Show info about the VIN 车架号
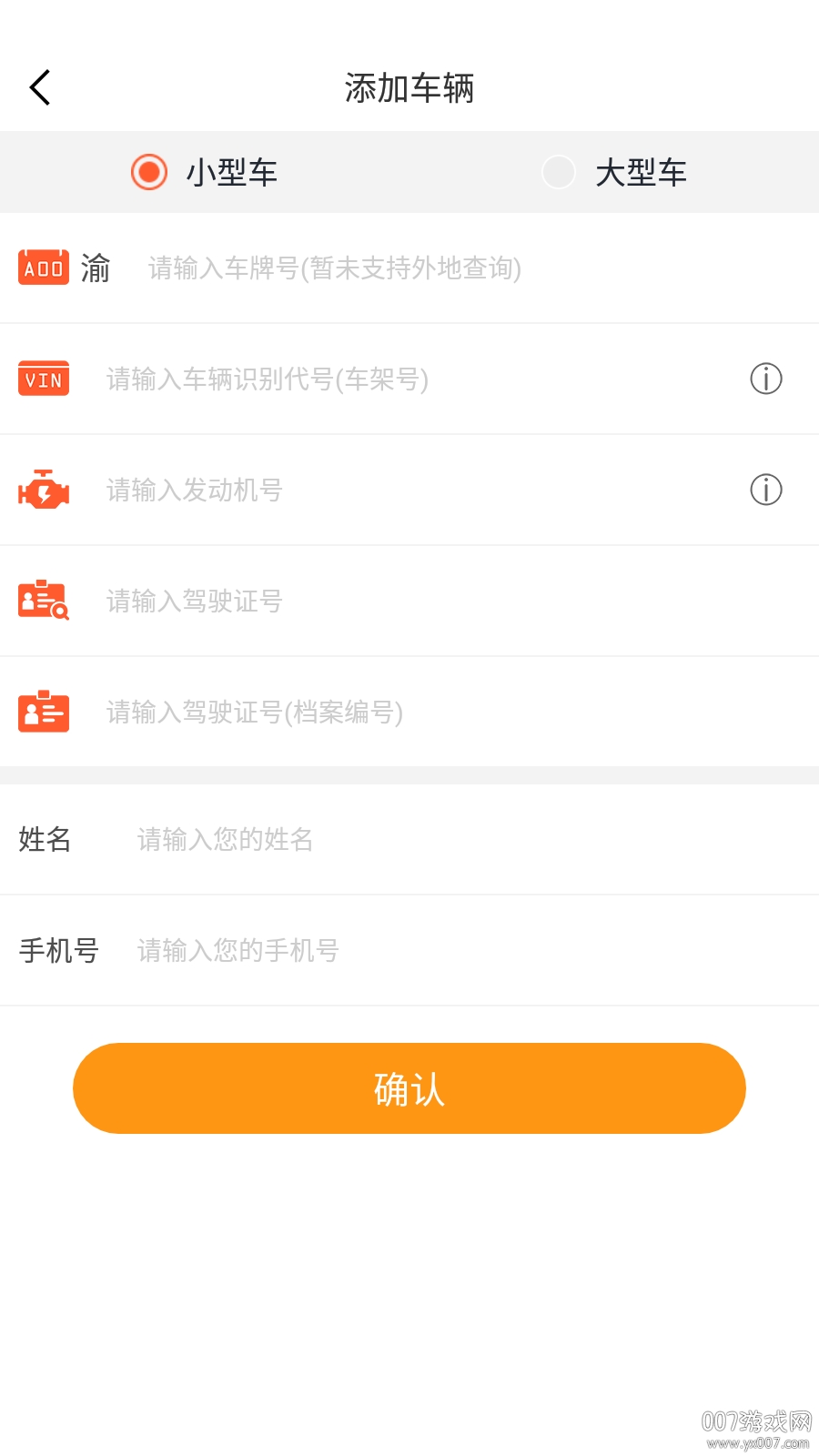Image resolution: width=819 pixels, height=1456 pixels. coord(765,379)
